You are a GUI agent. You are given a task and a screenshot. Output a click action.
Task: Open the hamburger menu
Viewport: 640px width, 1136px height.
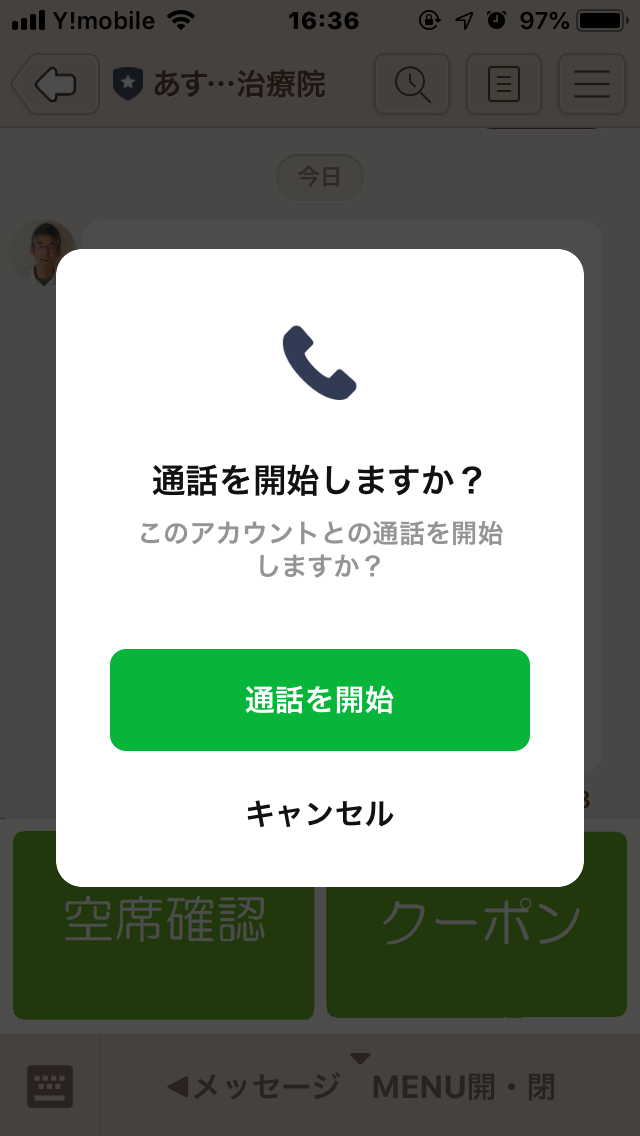point(592,84)
